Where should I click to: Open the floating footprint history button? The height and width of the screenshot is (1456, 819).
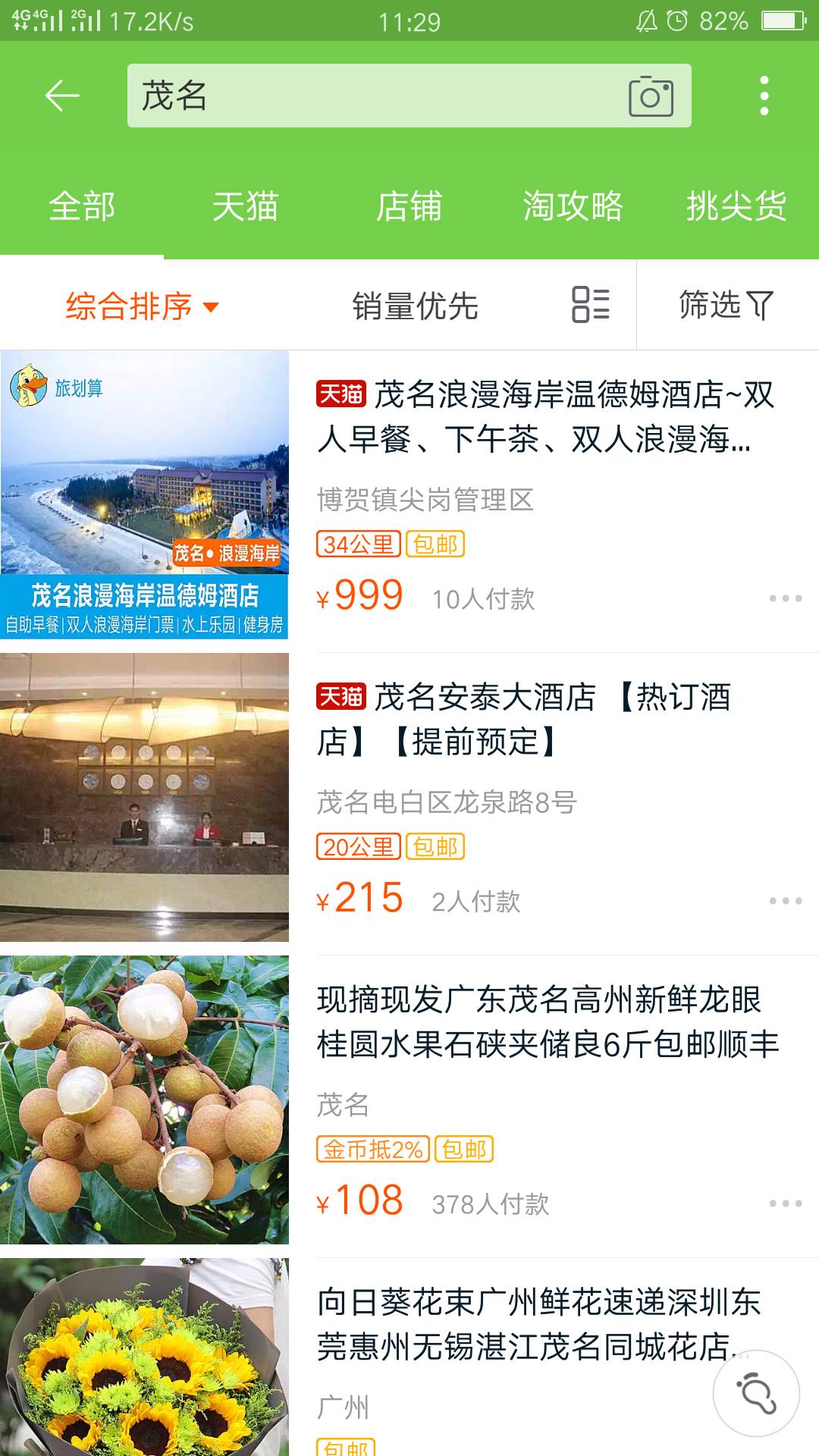[x=756, y=1393]
